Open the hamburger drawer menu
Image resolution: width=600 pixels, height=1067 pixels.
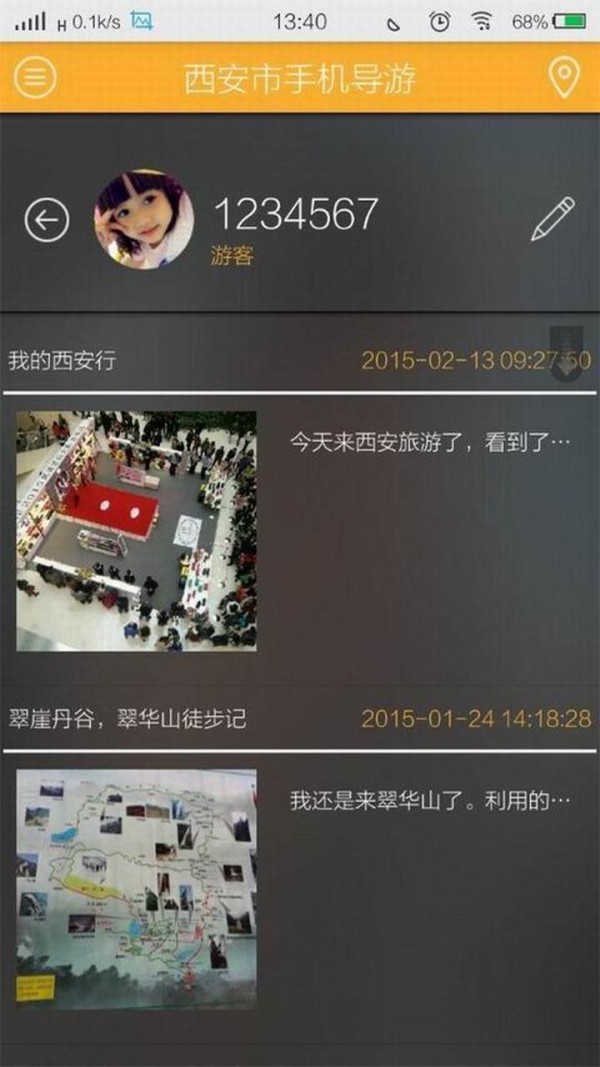[x=35, y=77]
